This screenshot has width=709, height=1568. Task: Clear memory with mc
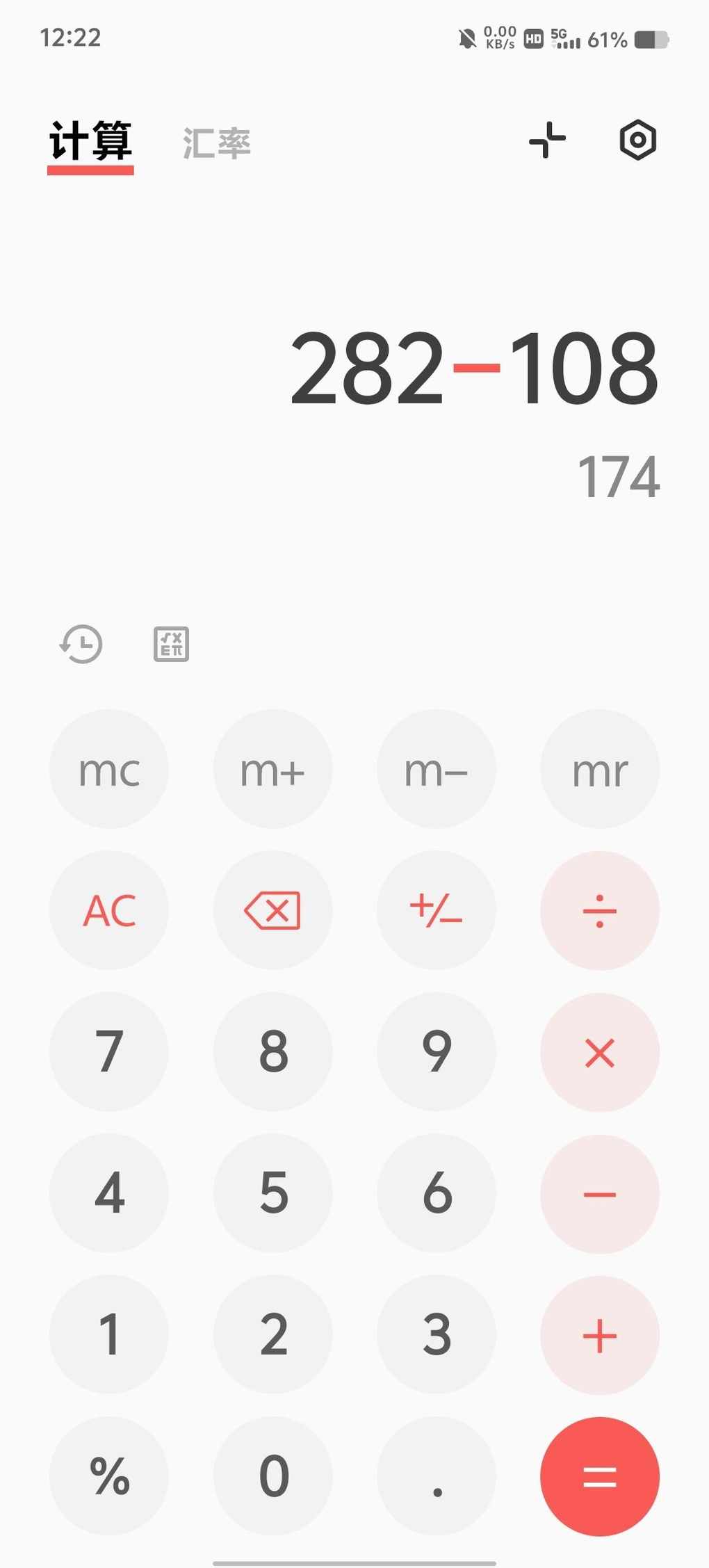tap(109, 769)
